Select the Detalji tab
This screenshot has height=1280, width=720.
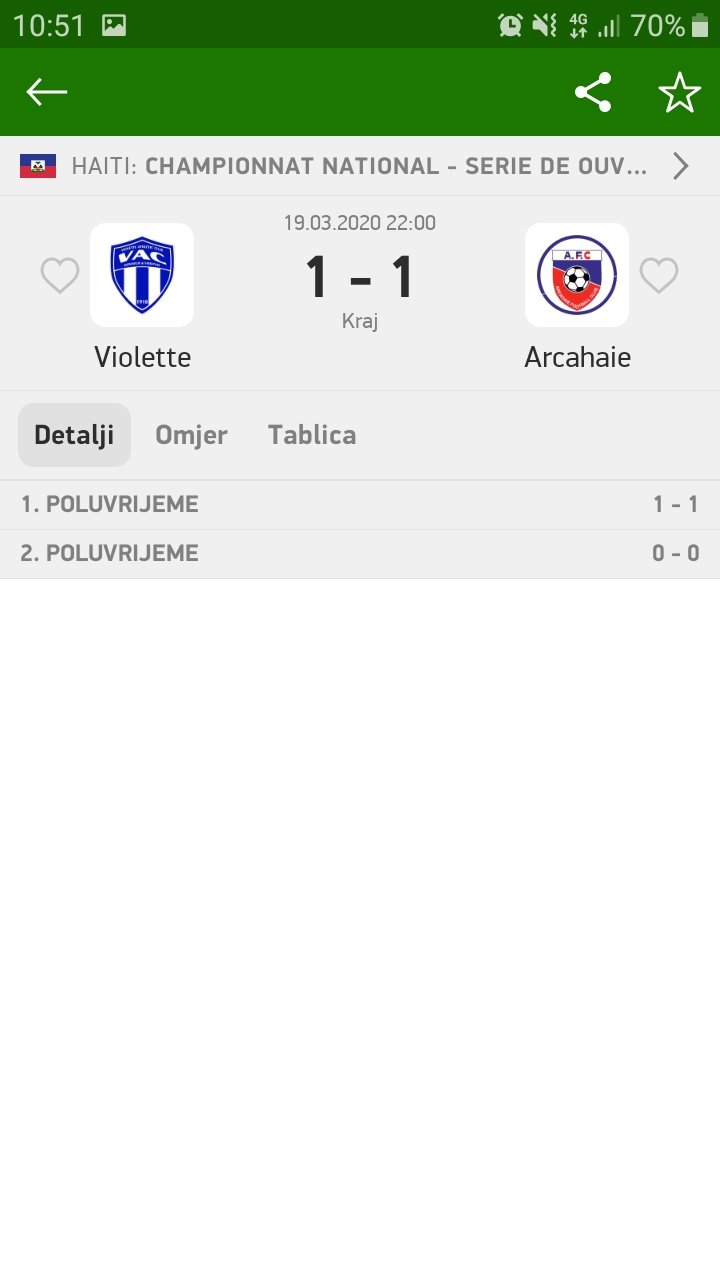tap(74, 435)
